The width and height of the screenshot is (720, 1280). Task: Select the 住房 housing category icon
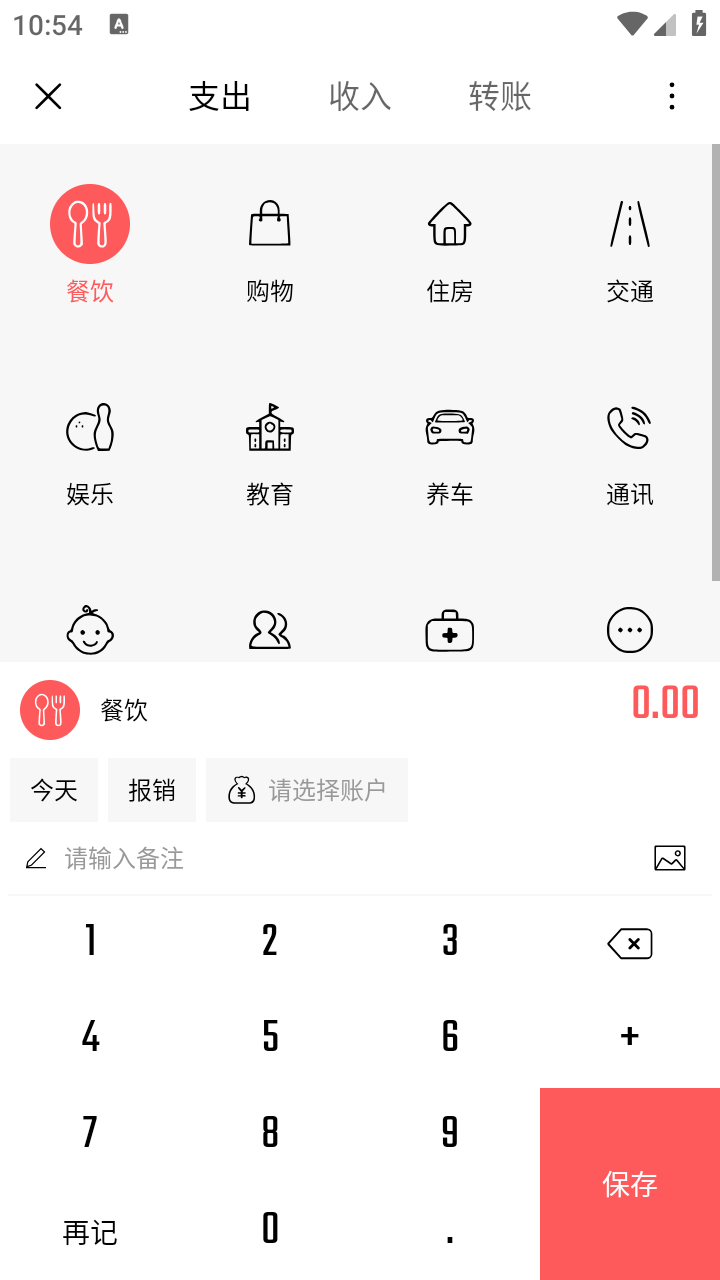tap(449, 223)
